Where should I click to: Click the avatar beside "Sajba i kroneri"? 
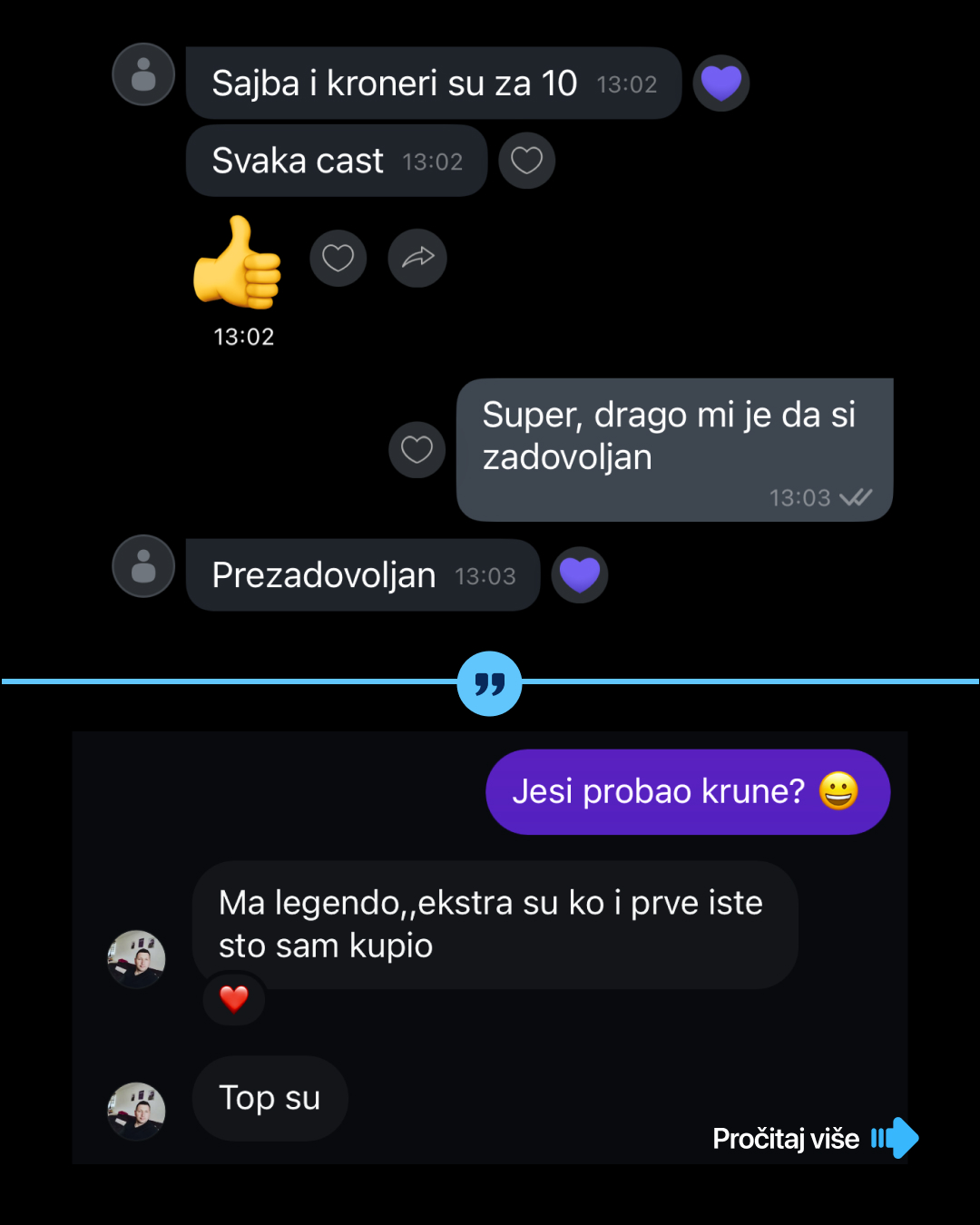(142, 73)
